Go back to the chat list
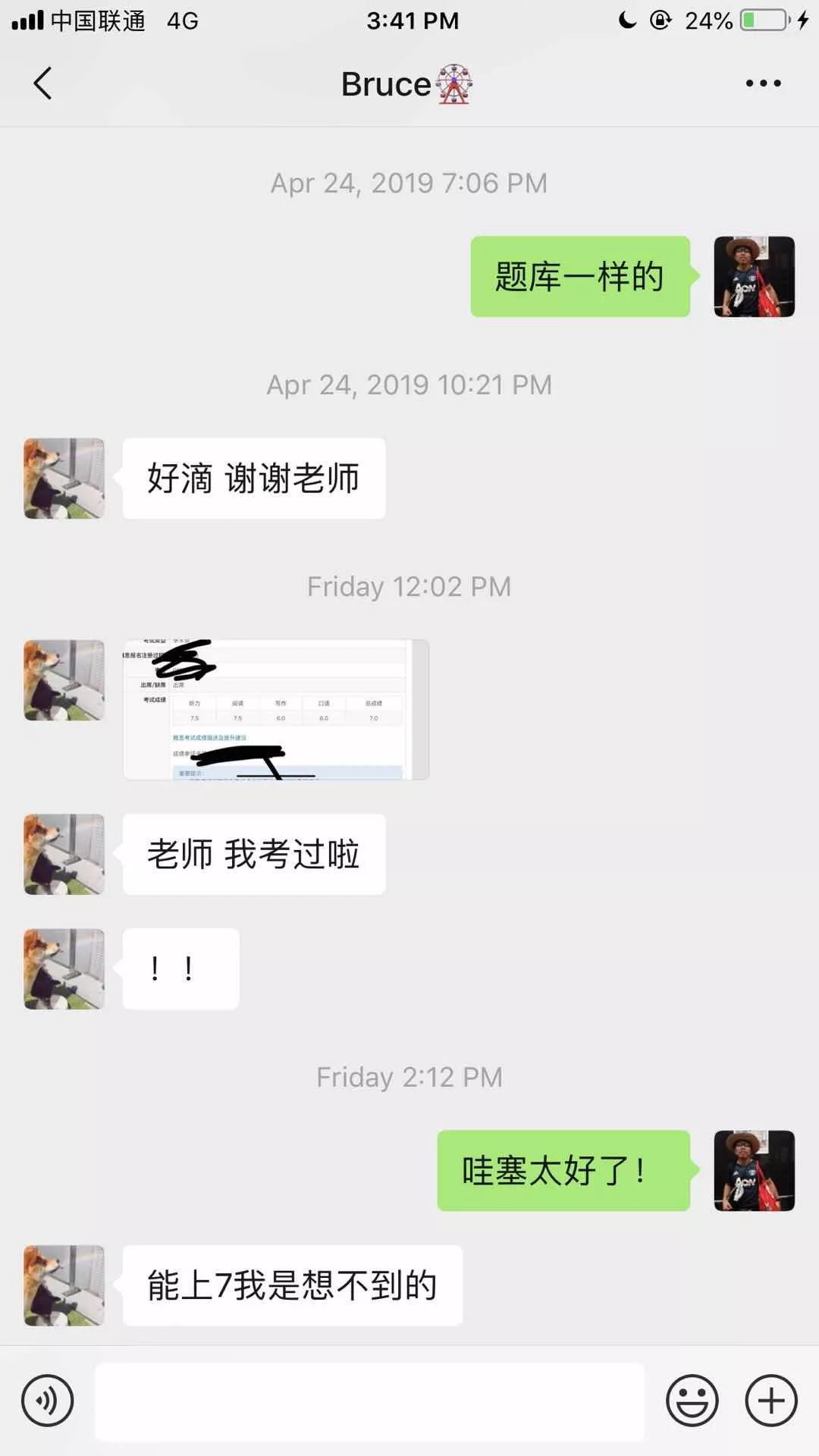The height and width of the screenshot is (1456, 819). (x=43, y=83)
